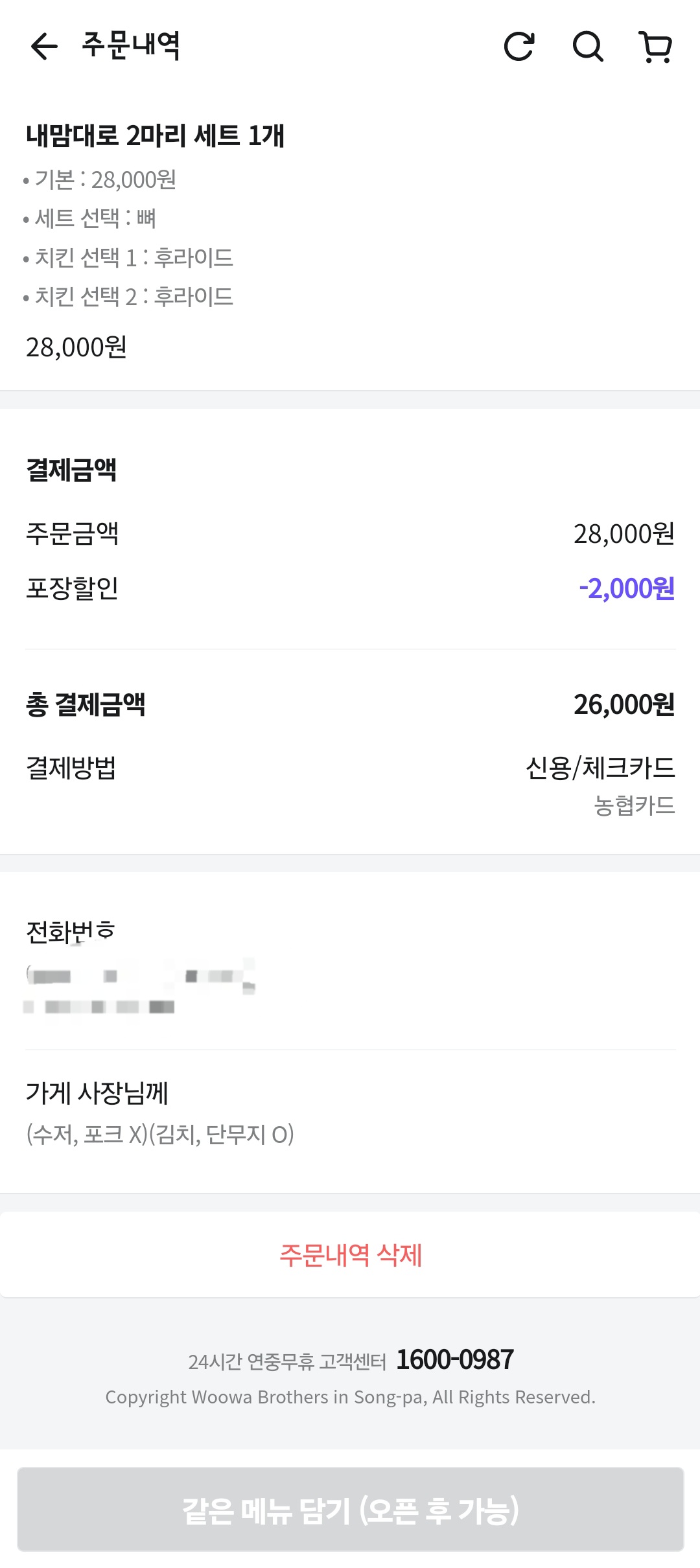
Task: Open the shopping cart
Action: pos(656,47)
